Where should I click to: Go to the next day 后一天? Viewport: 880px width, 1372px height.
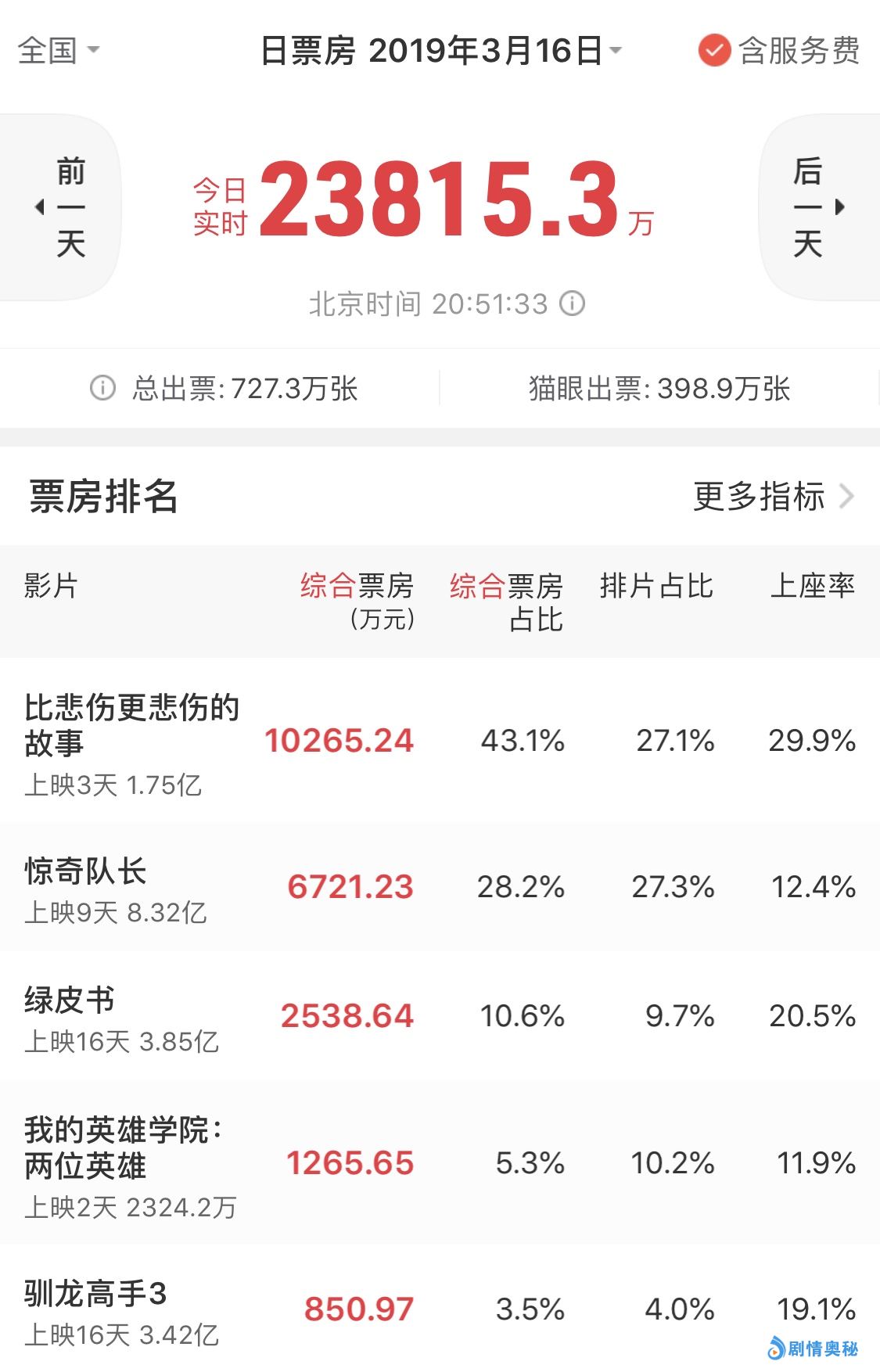coord(818,207)
